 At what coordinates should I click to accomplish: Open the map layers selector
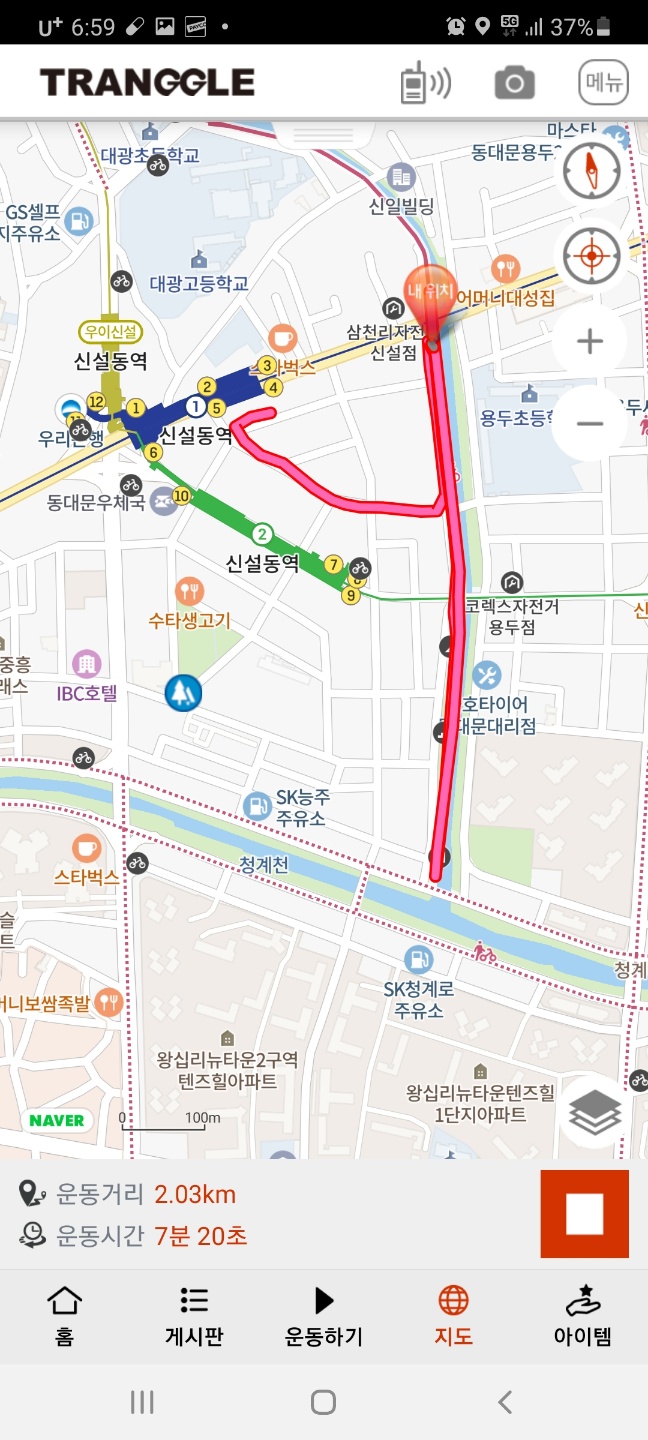pos(595,1111)
